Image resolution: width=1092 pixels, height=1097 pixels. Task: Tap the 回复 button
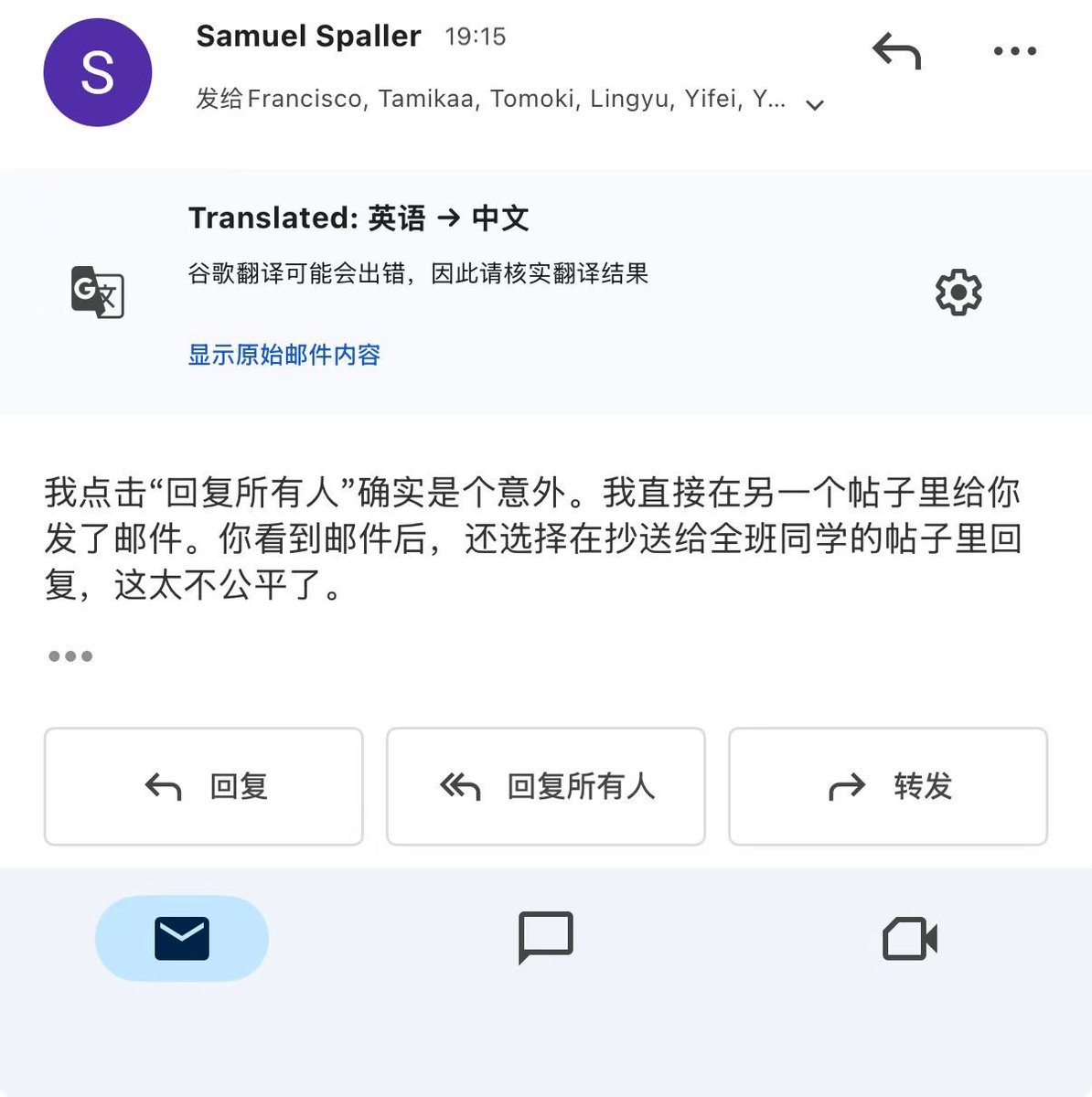(x=204, y=786)
